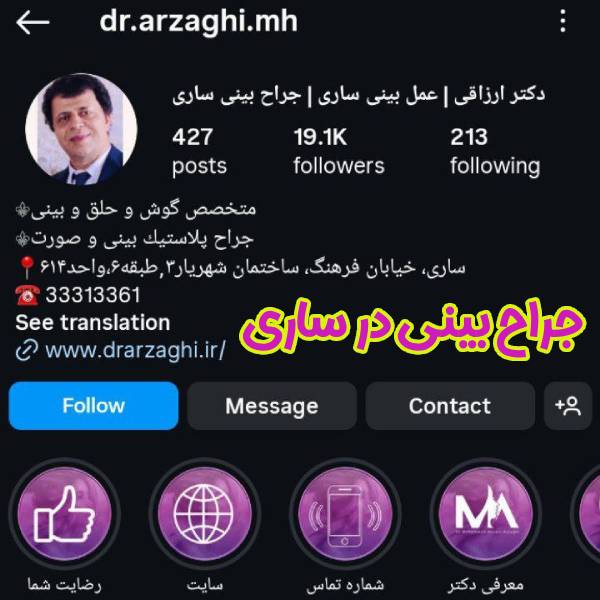
Task: Open the شماره تماس story highlight
Action: 346,513
